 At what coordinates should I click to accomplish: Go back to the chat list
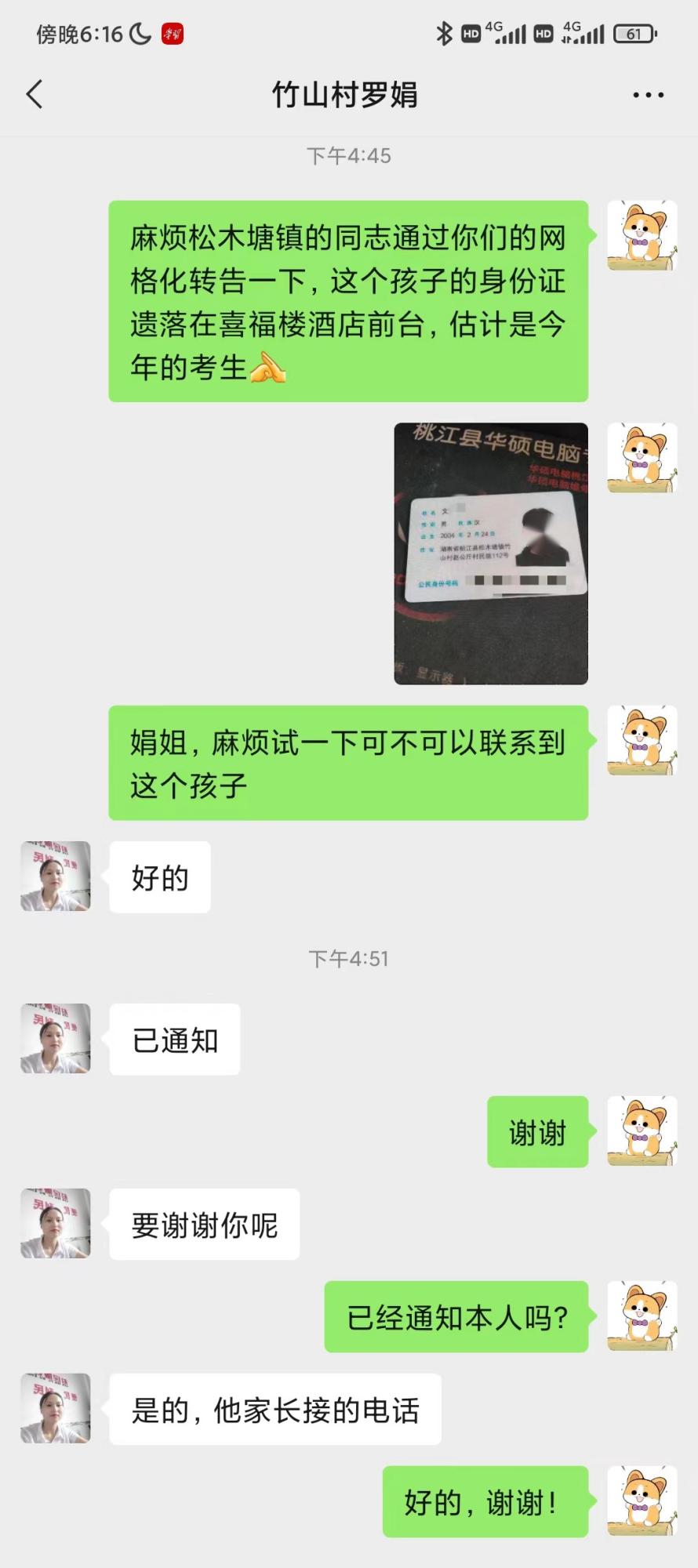click(35, 95)
